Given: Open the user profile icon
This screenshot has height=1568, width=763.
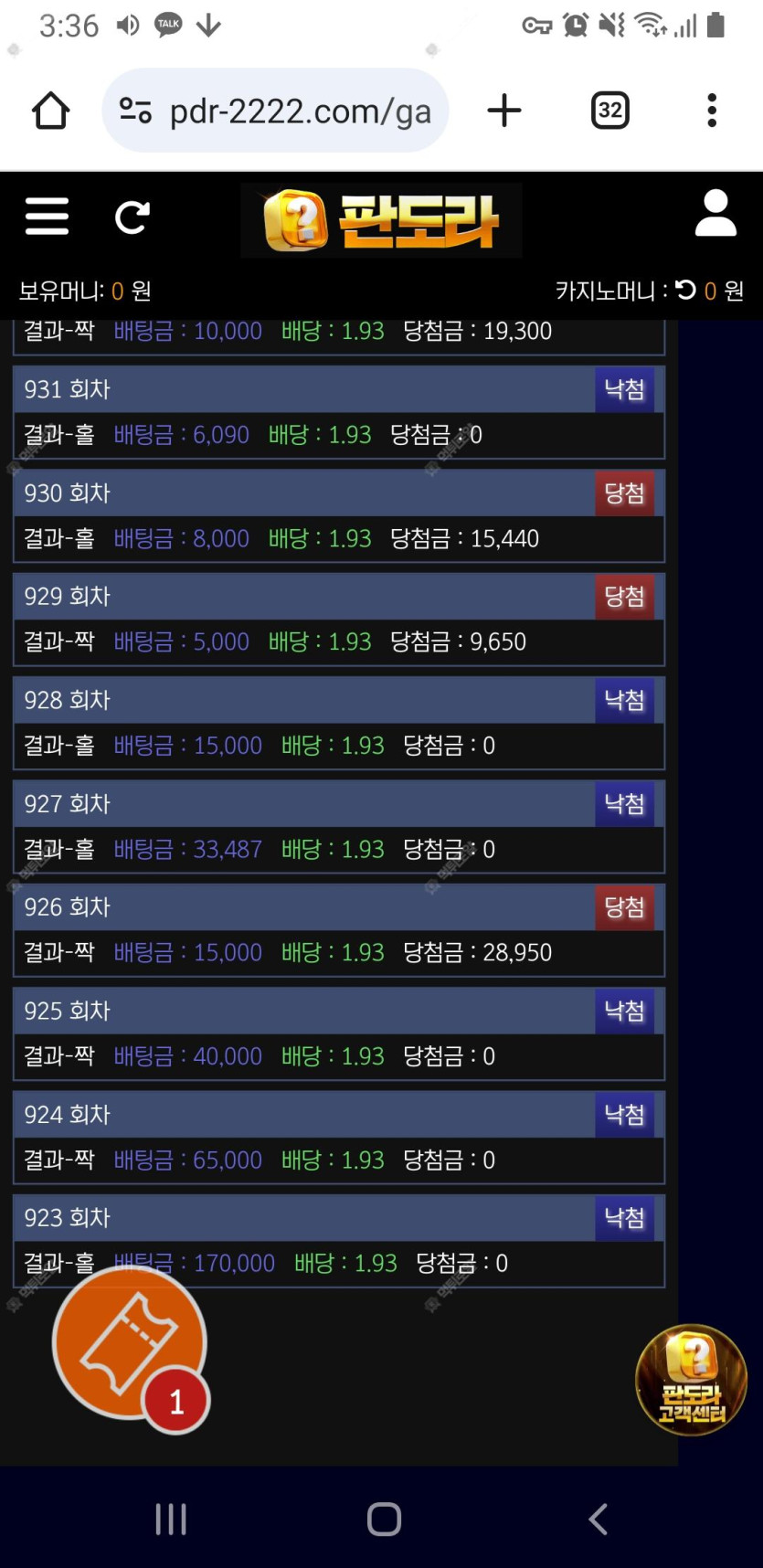Looking at the screenshot, I should tap(715, 214).
